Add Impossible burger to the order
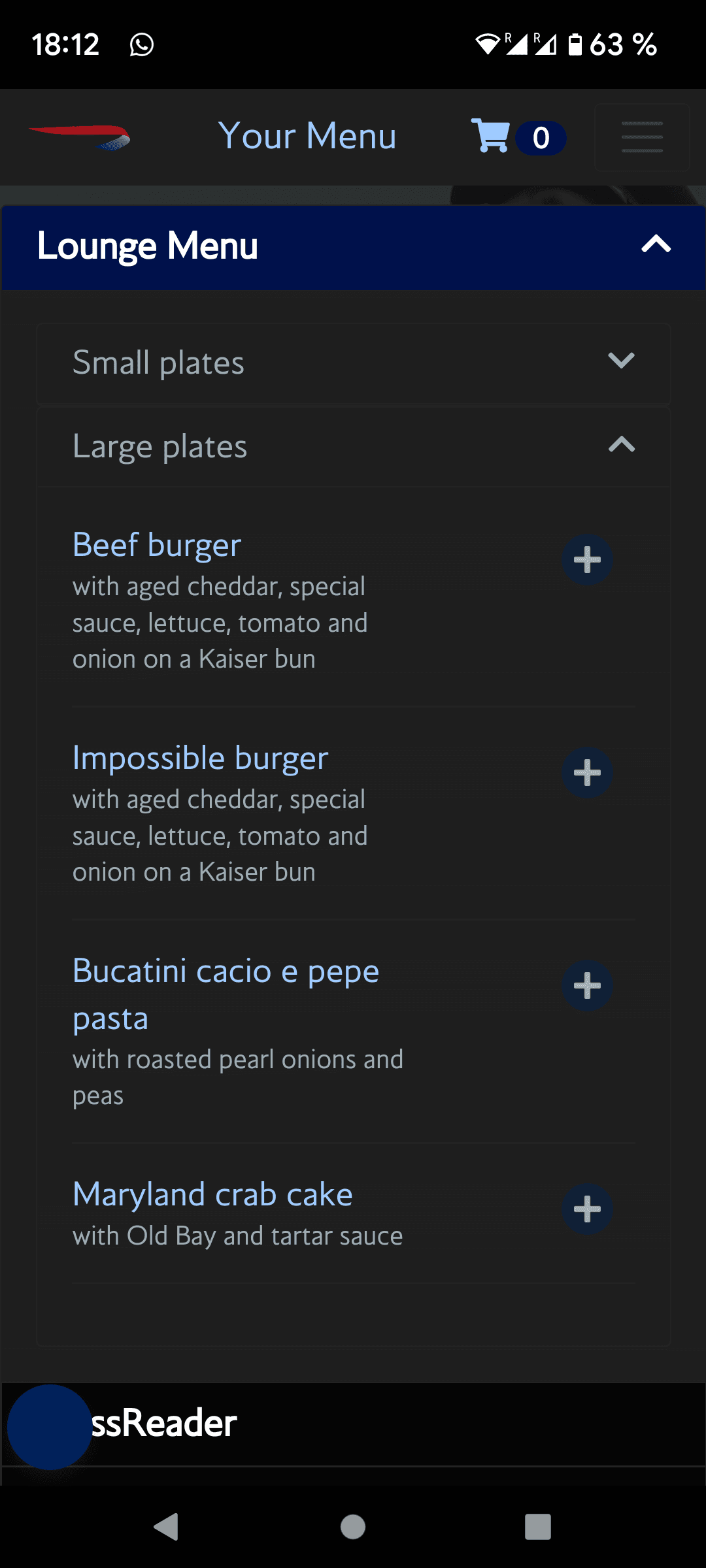Screen dimensions: 706x1568 point(586,773)
